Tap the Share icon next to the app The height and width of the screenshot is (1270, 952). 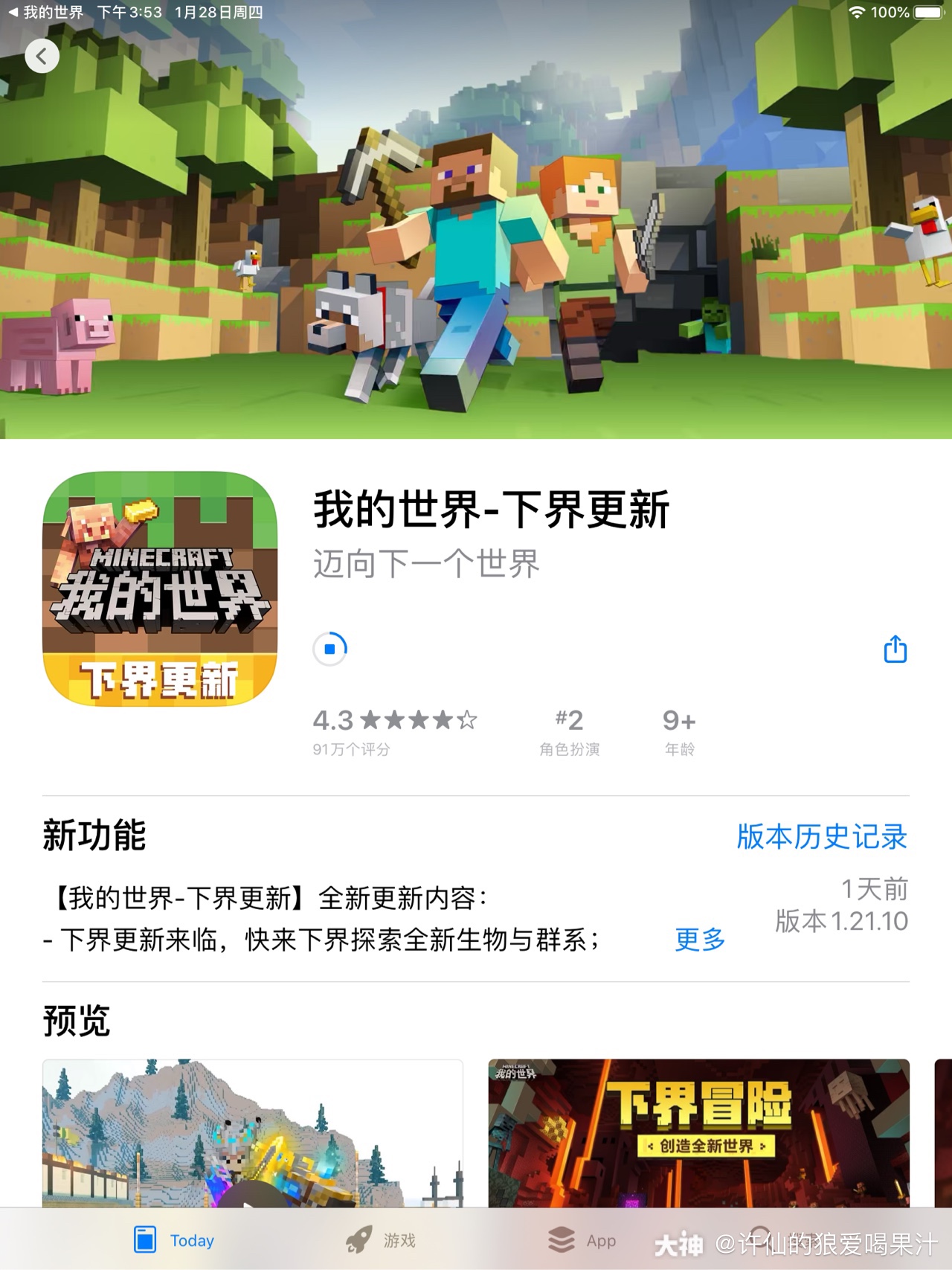pyautogui.click(x=894, y=649)
